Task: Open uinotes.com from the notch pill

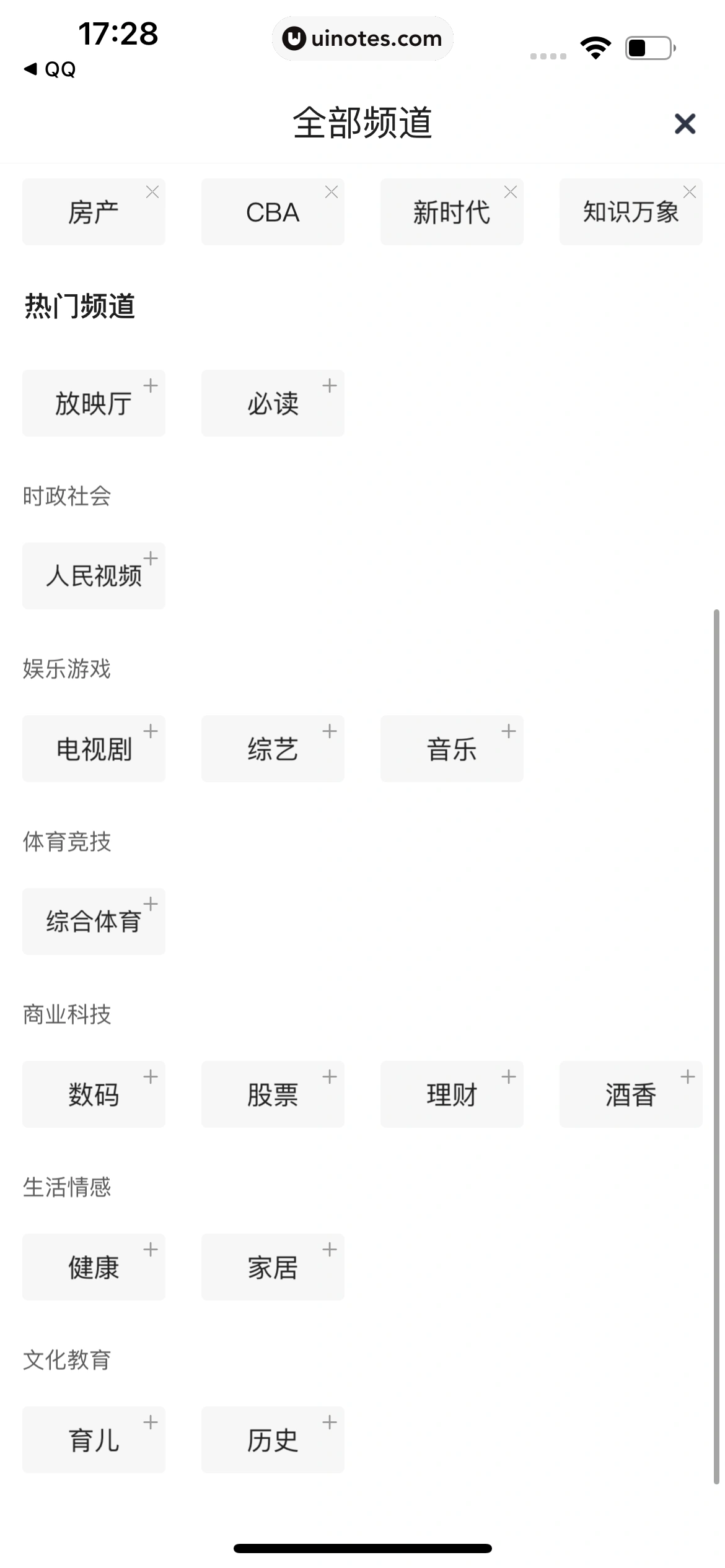Action: [362, 38]
